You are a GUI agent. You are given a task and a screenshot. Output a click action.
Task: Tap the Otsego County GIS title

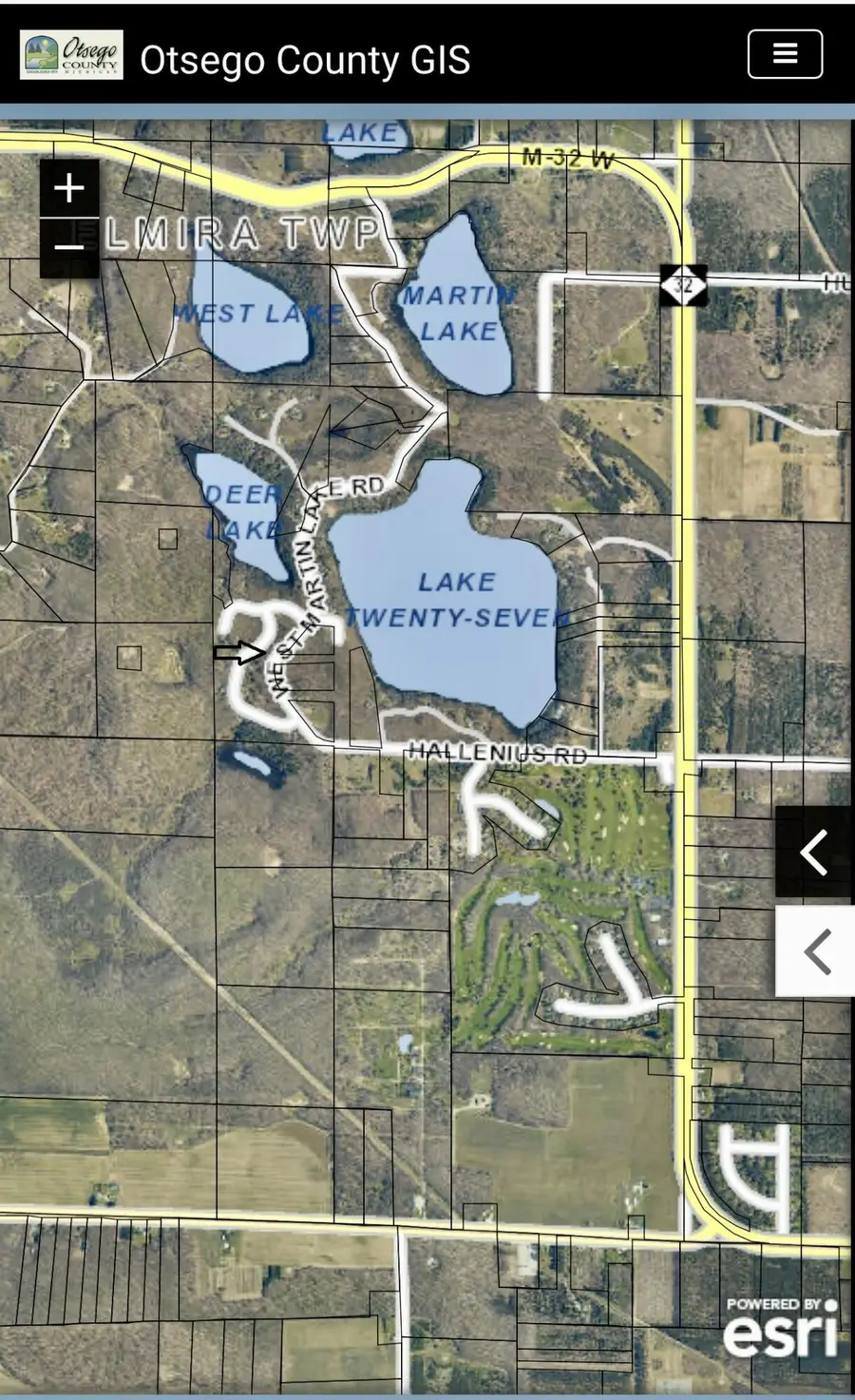(x=306, y=59)
